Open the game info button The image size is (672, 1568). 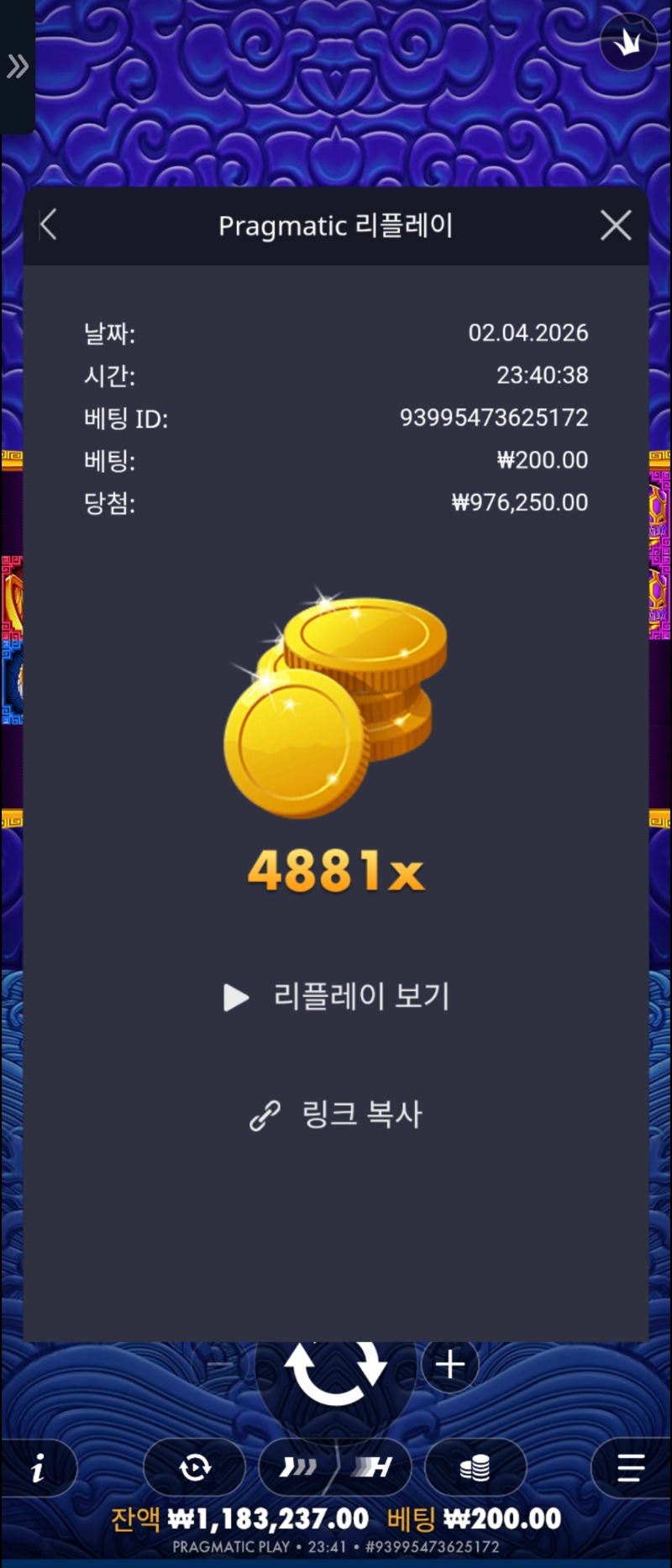(x=38, y=1468)
